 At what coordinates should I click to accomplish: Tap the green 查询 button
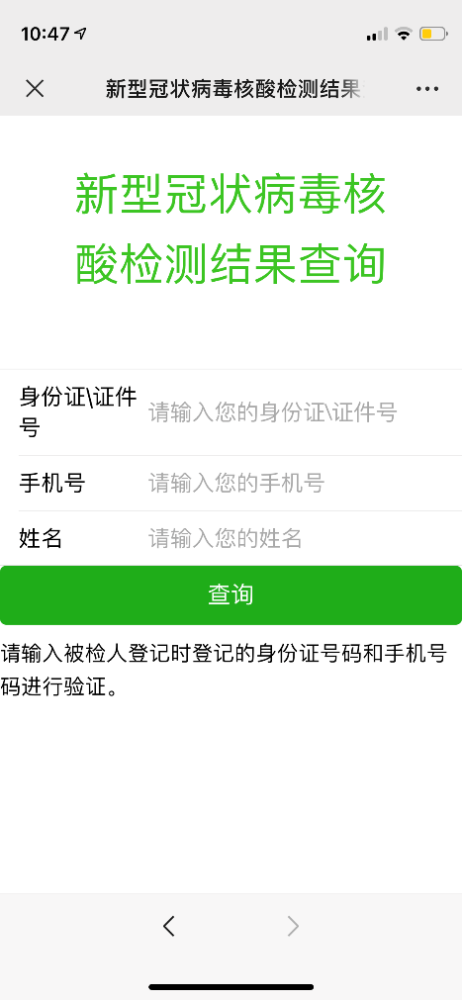click(231, 595)
